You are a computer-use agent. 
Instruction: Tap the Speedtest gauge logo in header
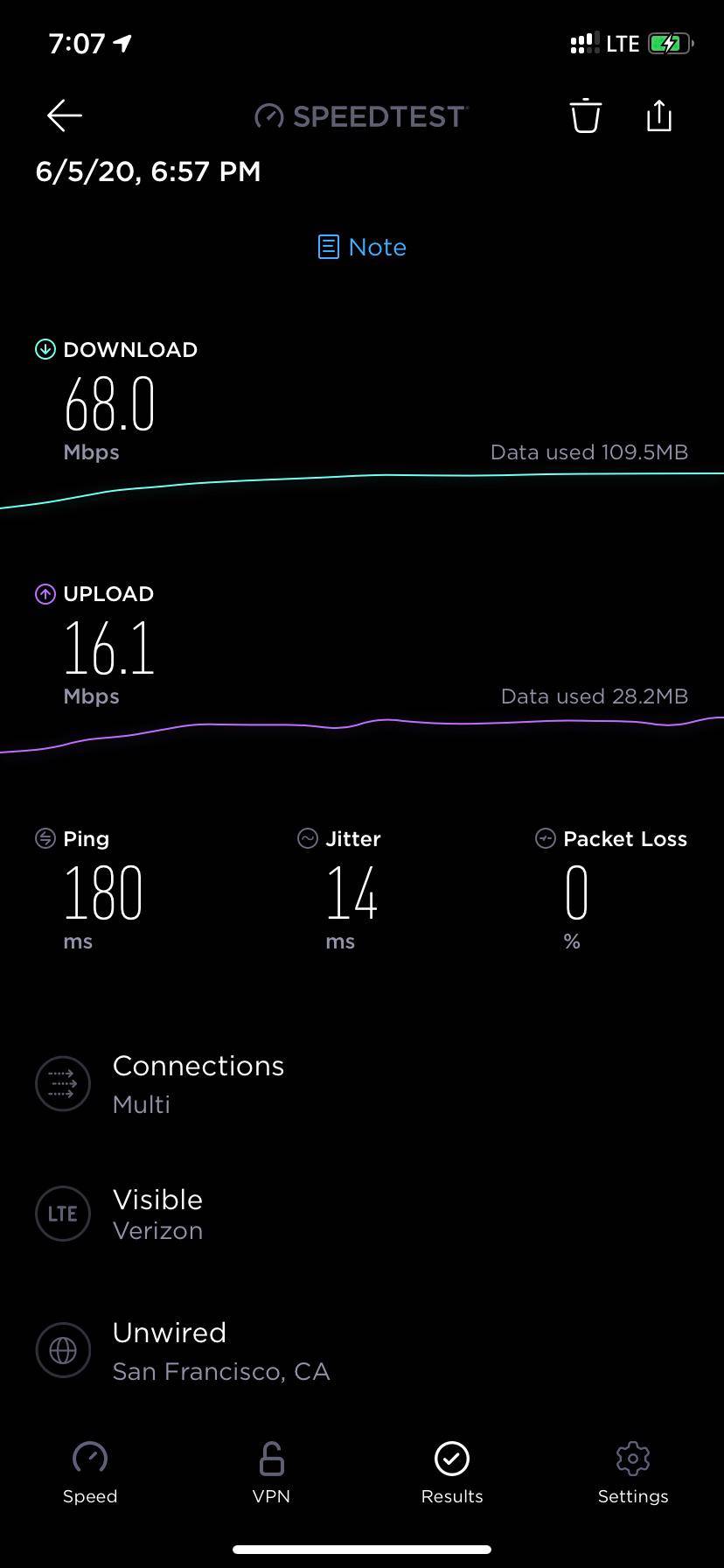click(x=268, y=115)
